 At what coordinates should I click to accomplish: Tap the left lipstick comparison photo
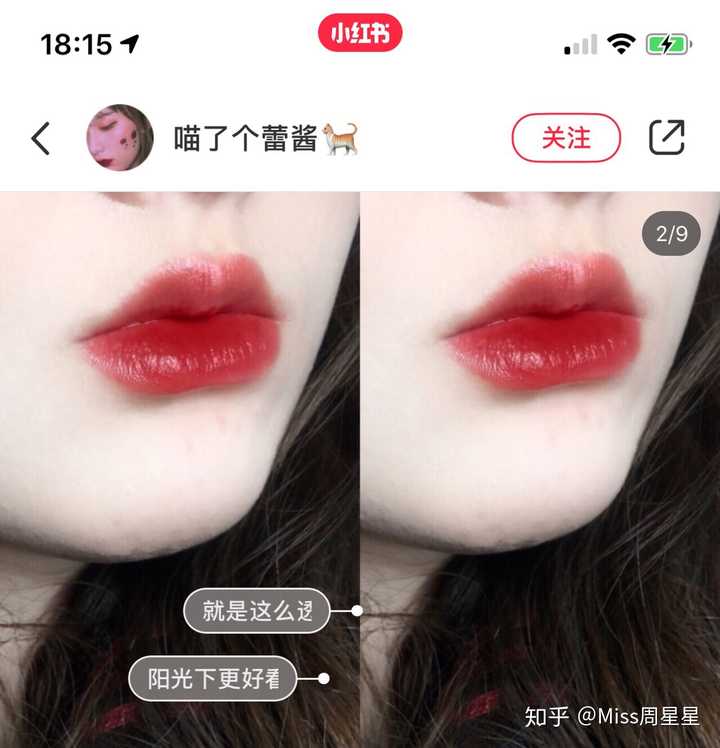coord(180,400)
